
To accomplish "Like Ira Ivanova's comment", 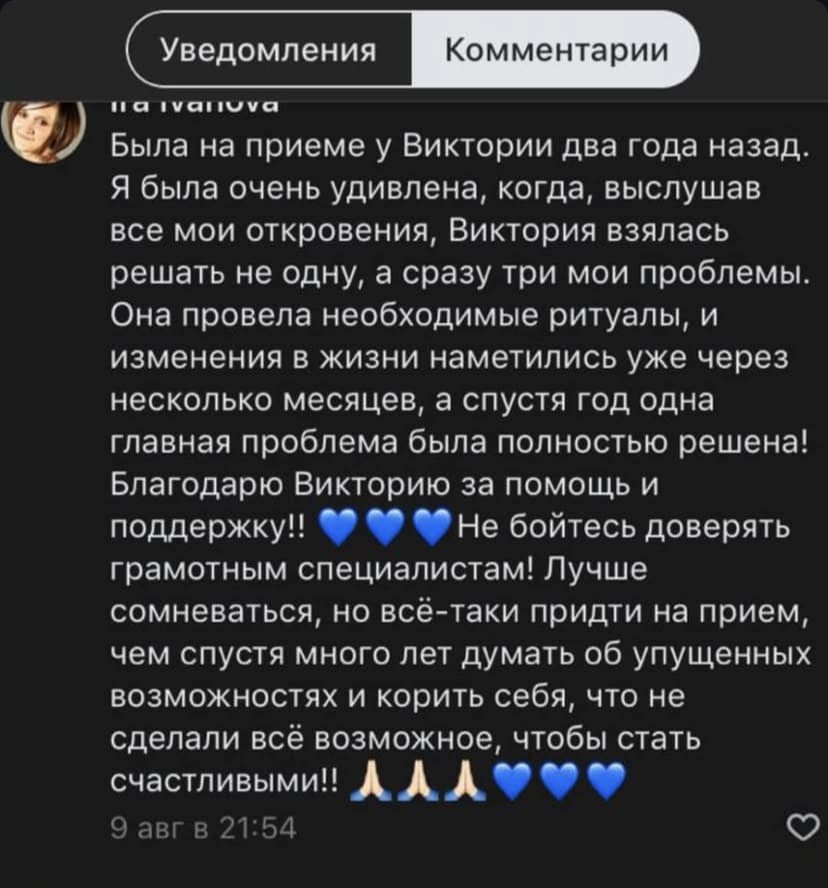I will click(802, 827).
